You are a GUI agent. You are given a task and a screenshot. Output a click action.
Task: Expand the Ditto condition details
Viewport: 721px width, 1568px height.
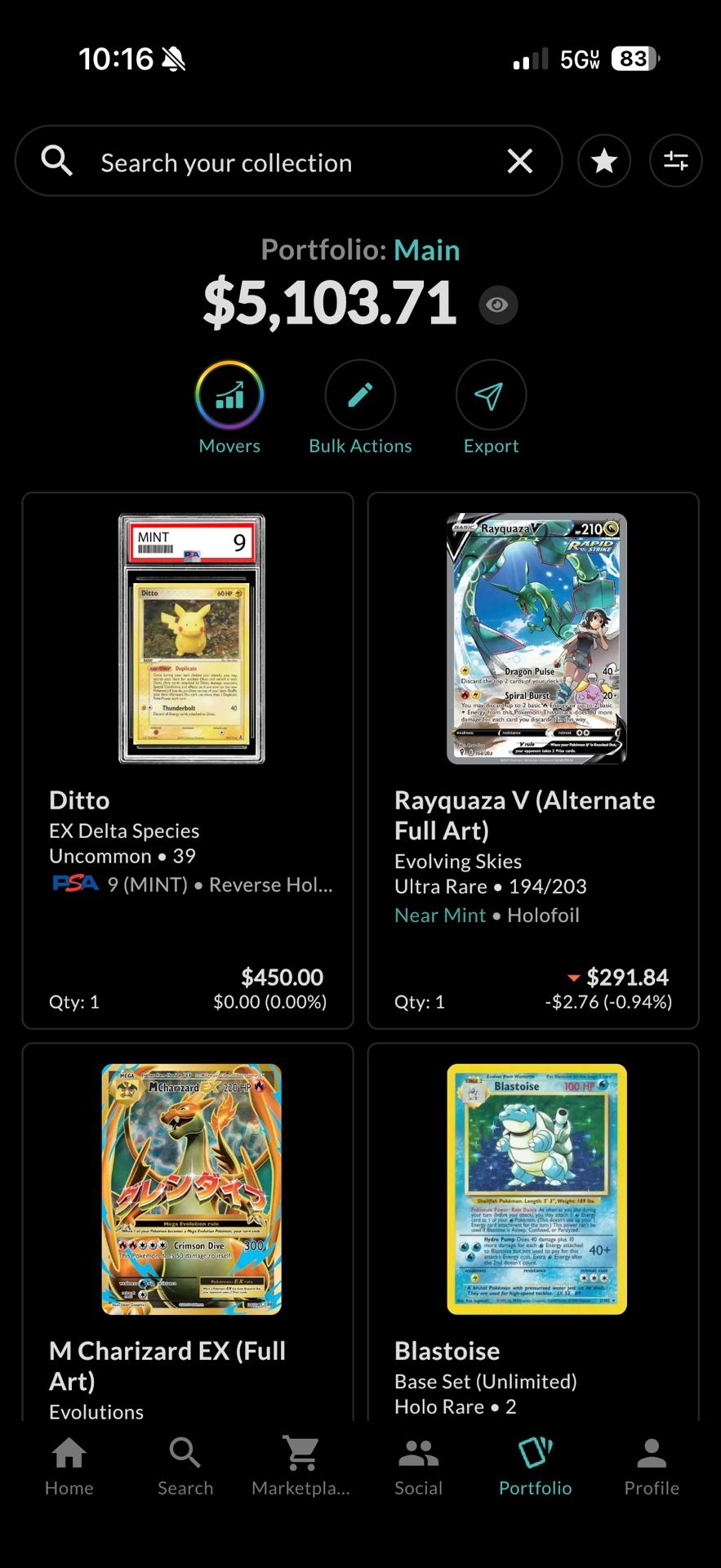190,884
